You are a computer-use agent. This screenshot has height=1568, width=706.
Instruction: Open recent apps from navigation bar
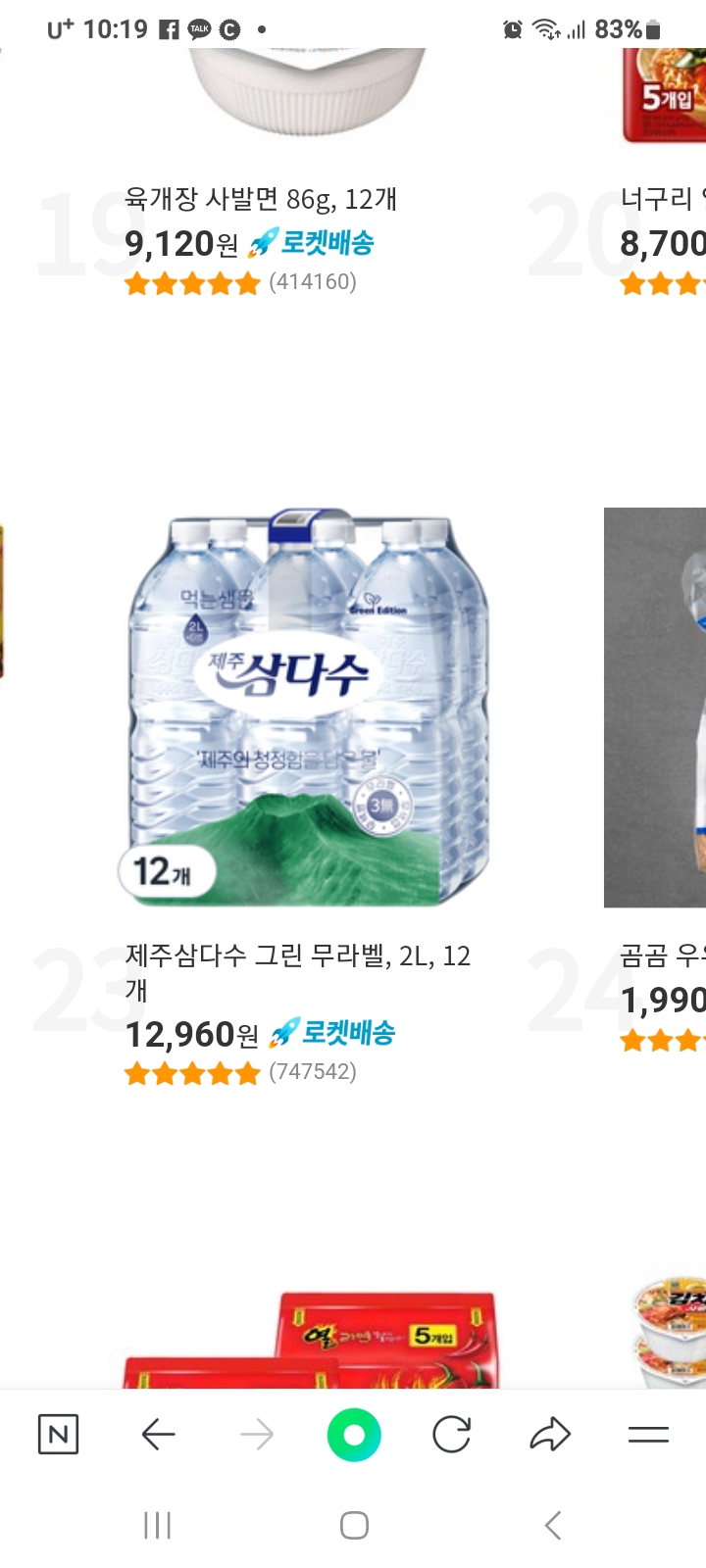click(x=157, y=1525)
